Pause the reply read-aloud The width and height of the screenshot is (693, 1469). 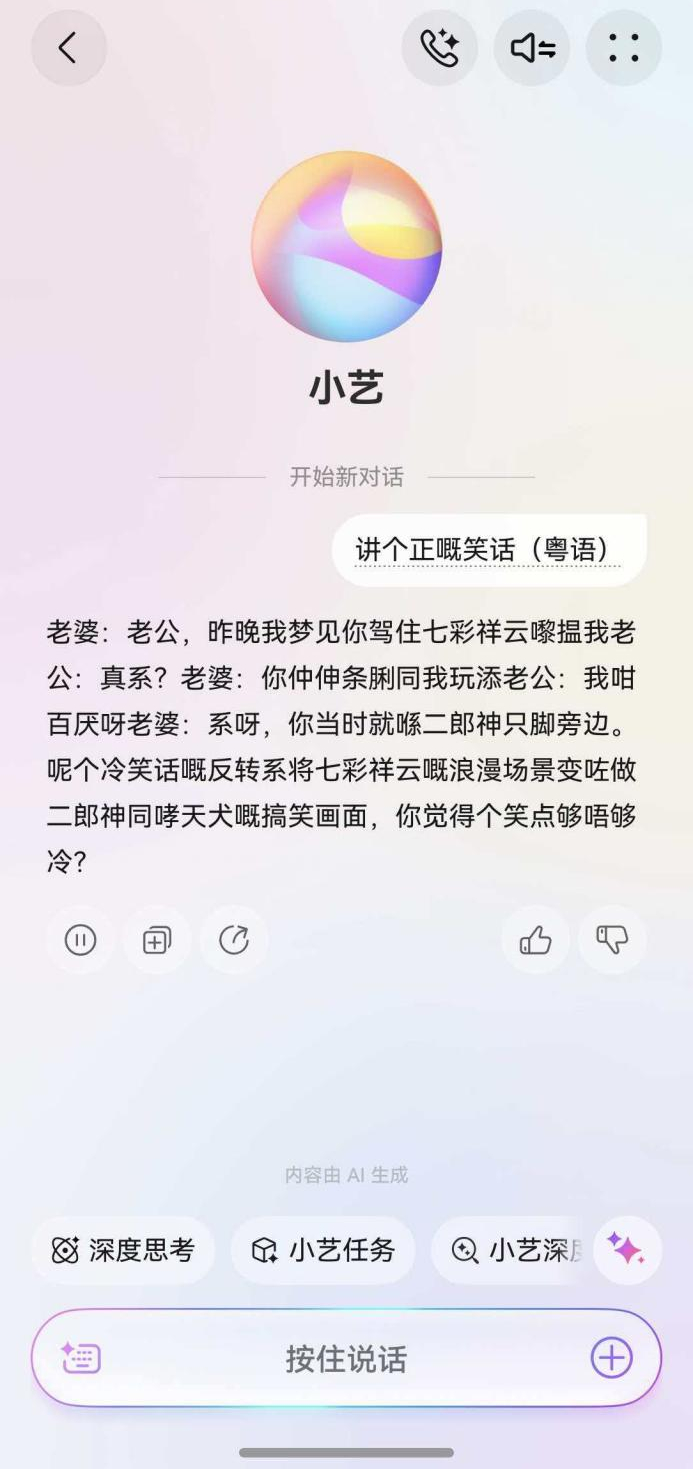click(x=80, y=940)
